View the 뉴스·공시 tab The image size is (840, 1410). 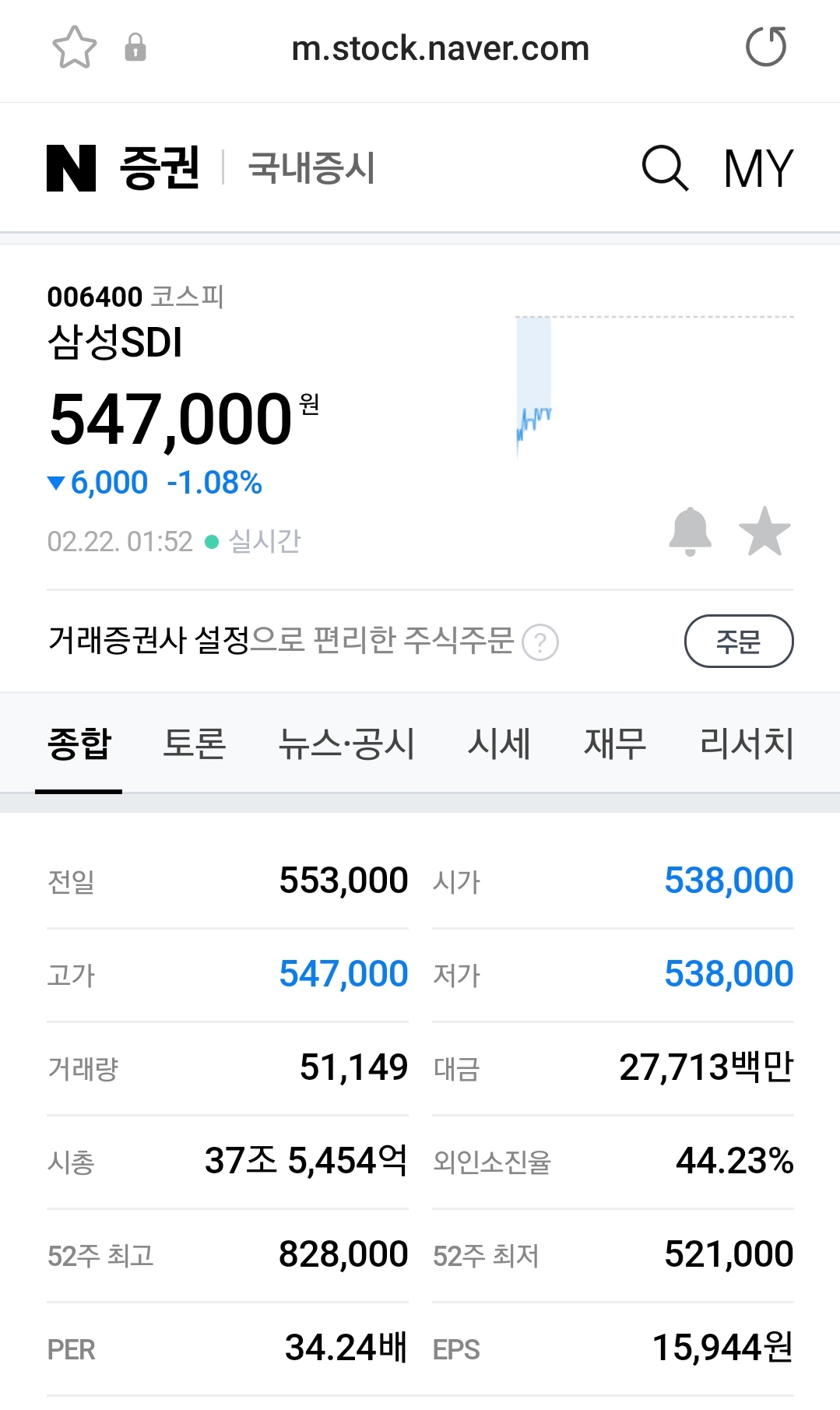tap(346, 743)
